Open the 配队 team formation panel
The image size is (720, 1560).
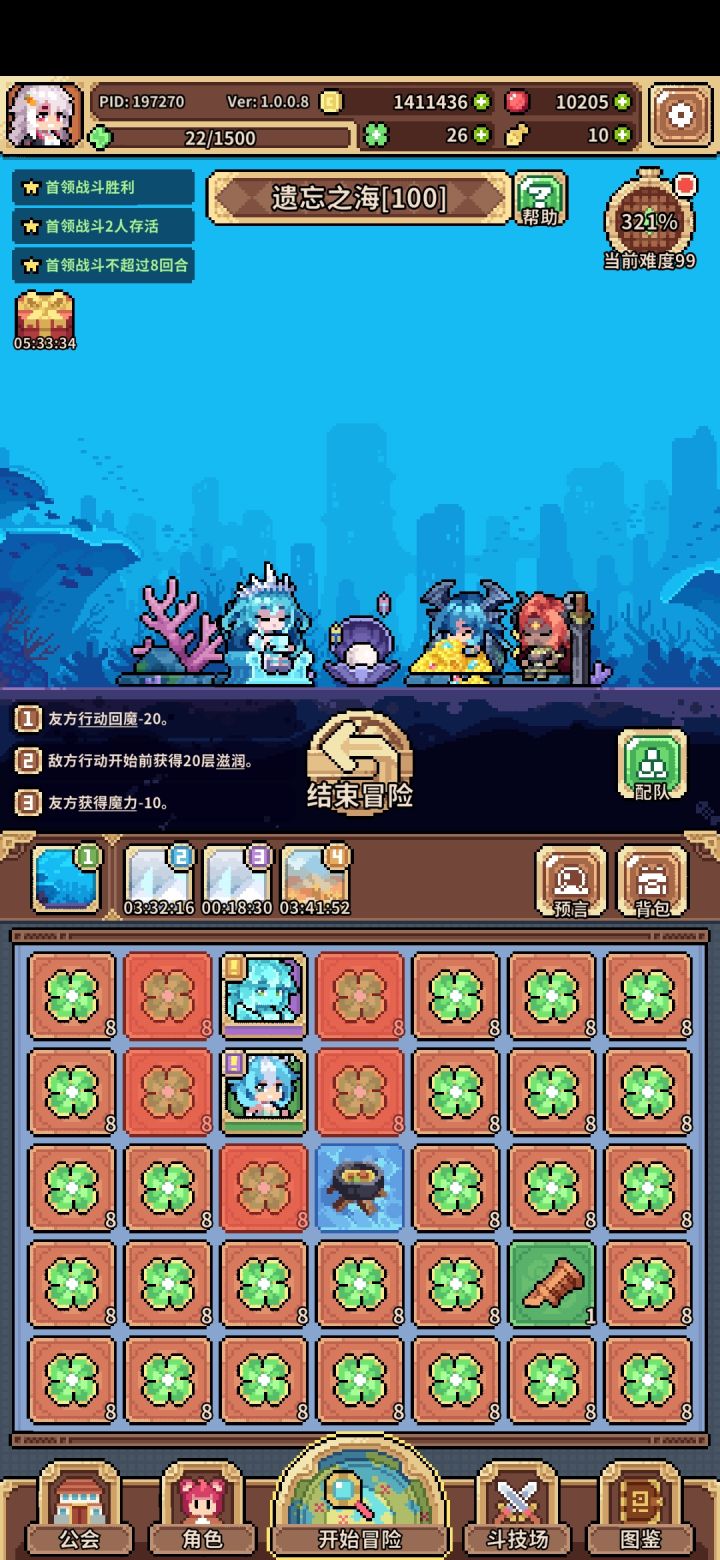point(651,763)
